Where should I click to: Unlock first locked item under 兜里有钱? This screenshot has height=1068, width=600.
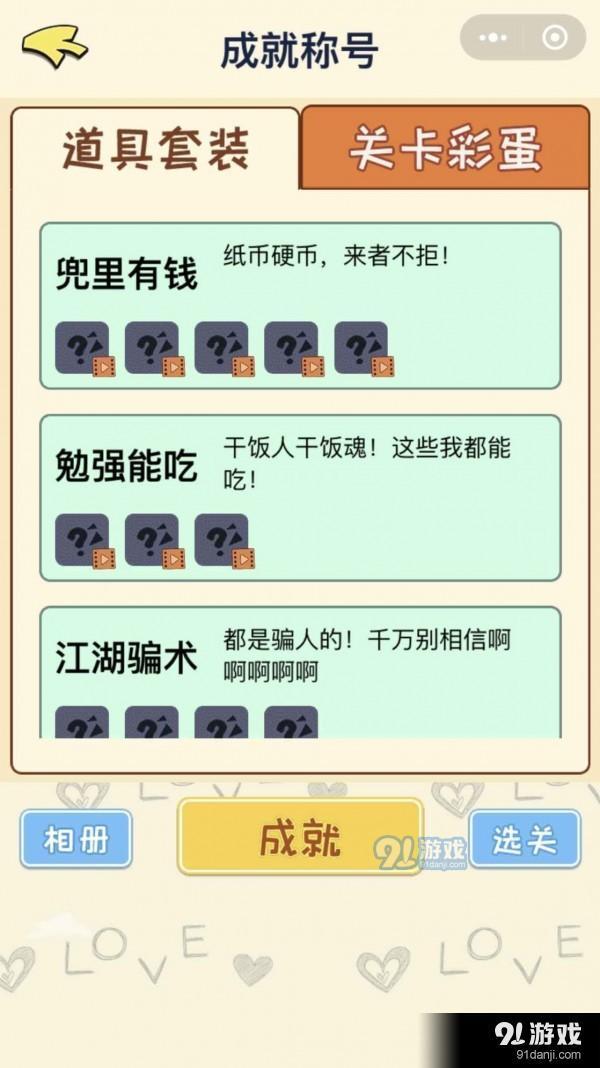click(83, 349)
